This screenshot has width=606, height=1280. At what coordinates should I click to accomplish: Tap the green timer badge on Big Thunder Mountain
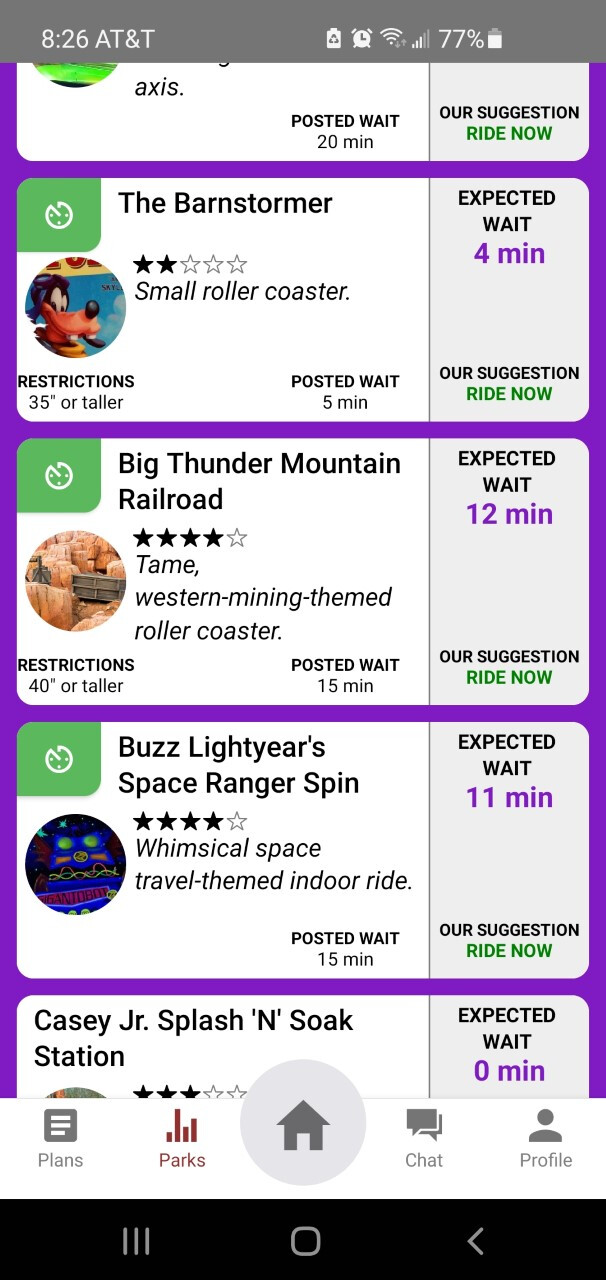click(x=59, y=476)
